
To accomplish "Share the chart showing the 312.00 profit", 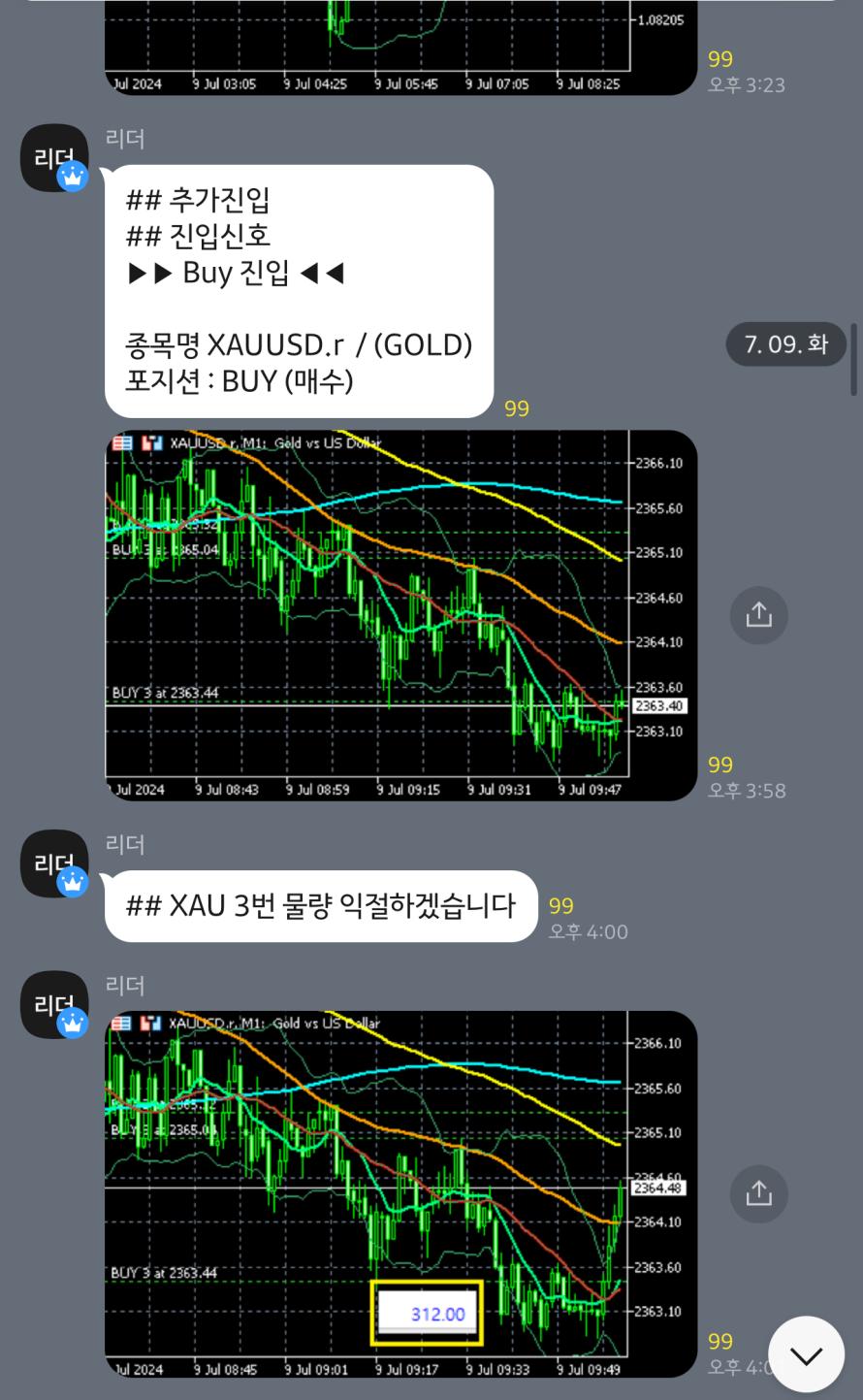I will tap(758, 1193).
